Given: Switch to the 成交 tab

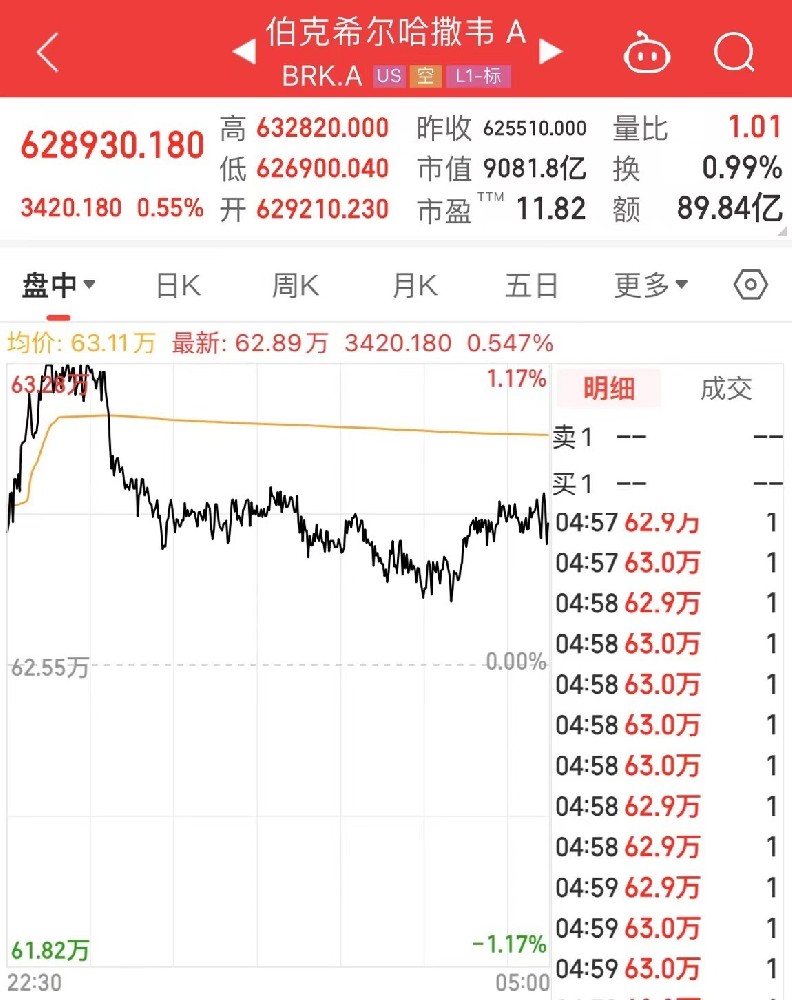Looking at the screenshot, I should 726,389.
